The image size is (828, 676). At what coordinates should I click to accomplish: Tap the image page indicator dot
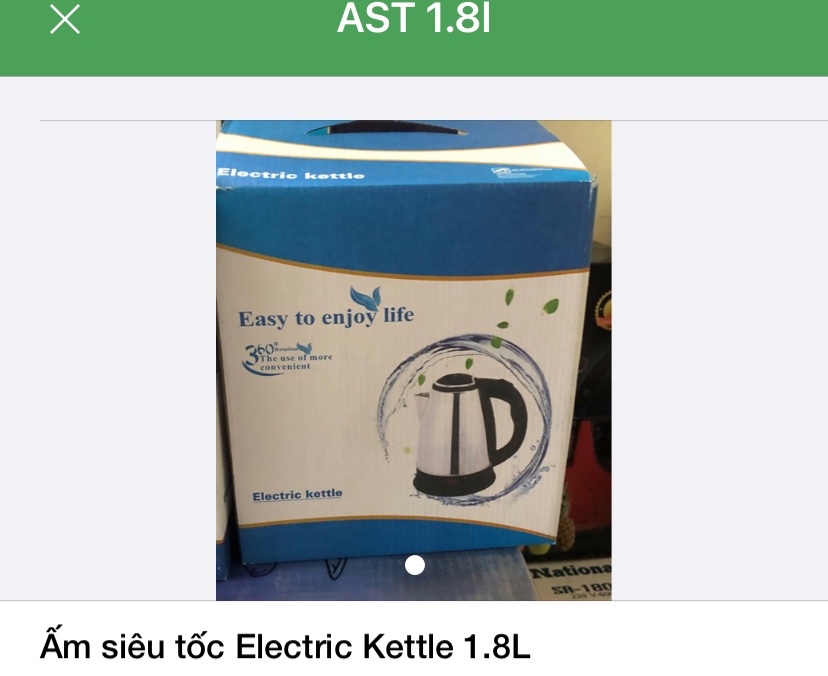(415, 565)
